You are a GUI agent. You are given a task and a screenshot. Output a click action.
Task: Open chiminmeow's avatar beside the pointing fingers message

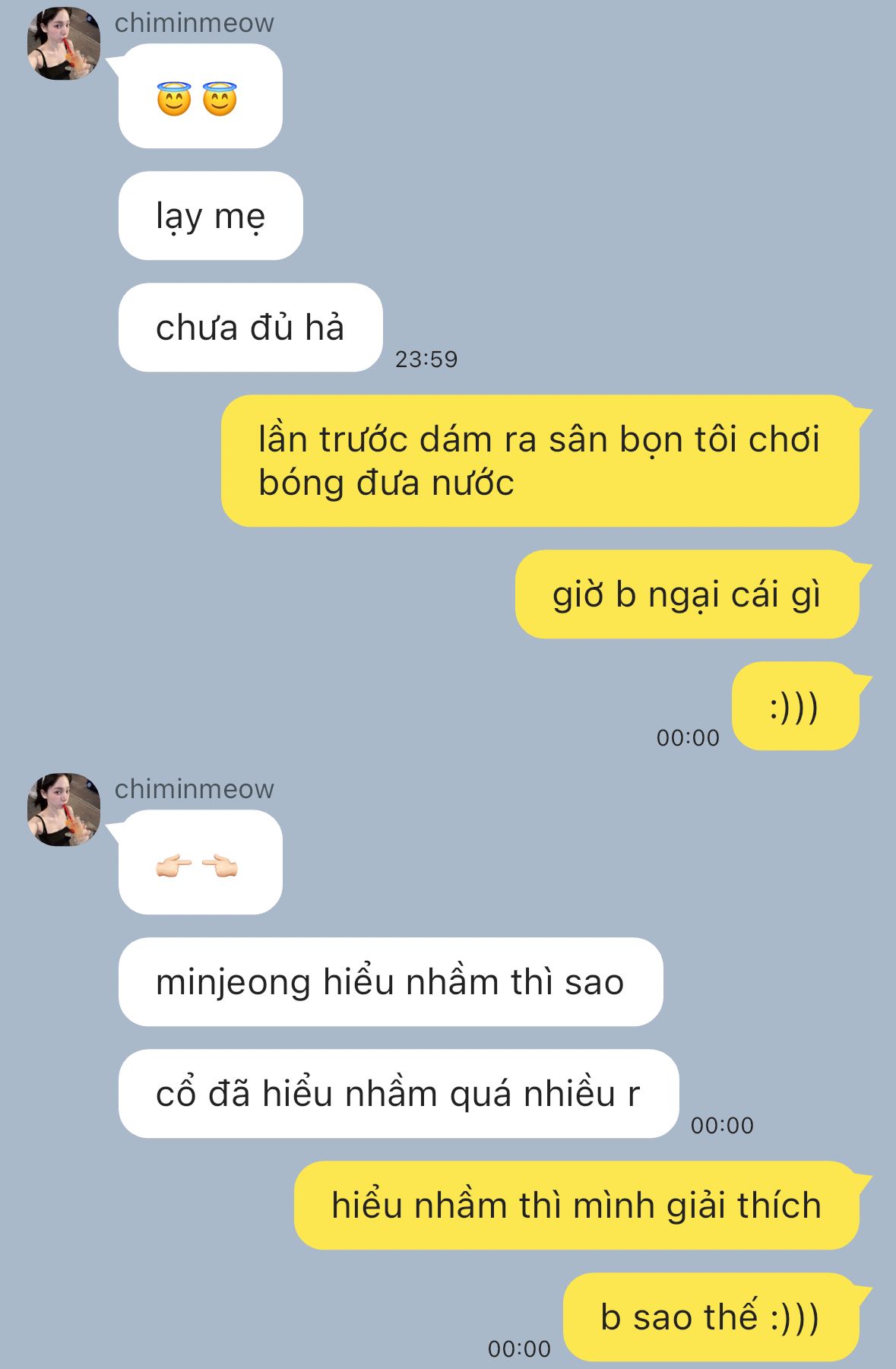(x=64, y=810)
